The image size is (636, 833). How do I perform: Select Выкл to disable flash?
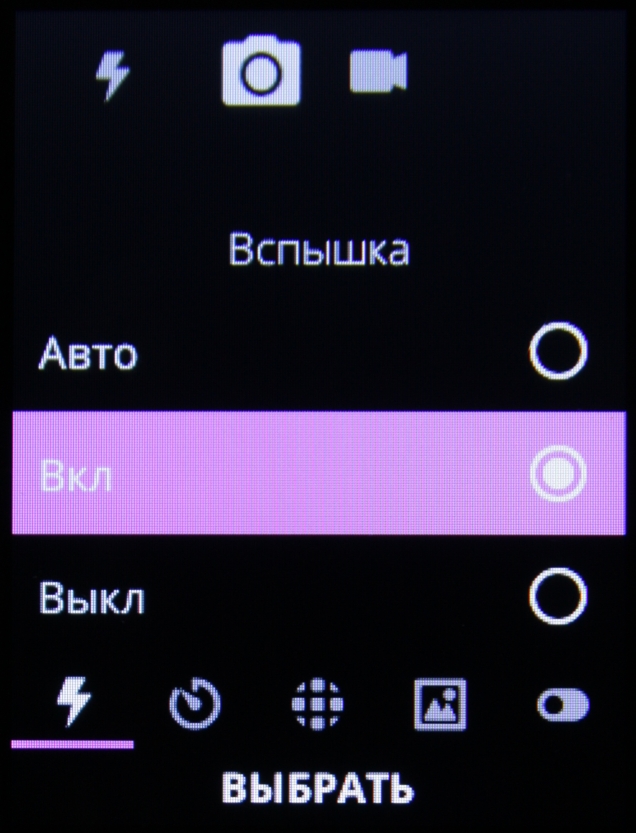318,598
